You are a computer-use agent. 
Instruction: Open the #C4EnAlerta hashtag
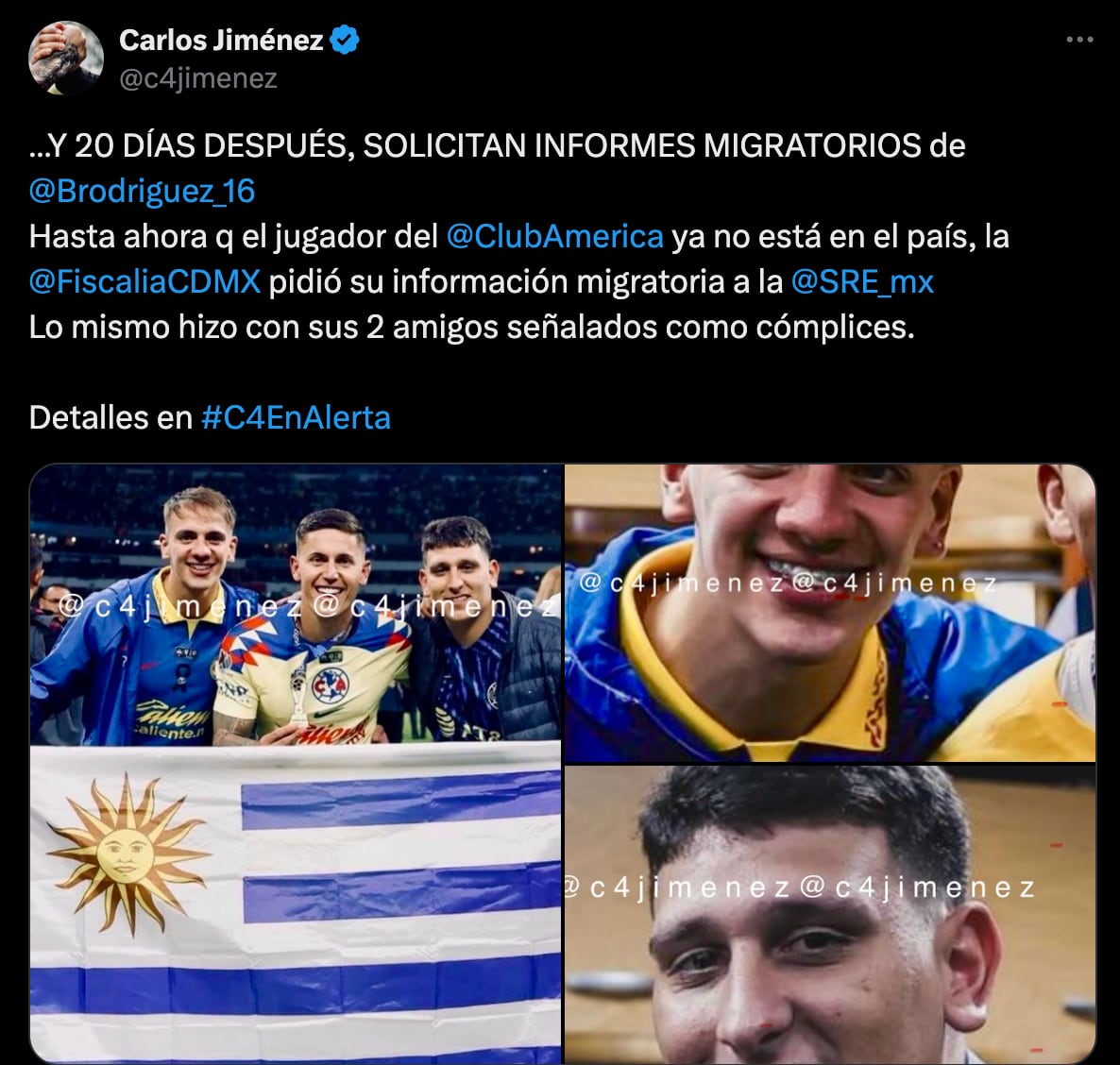click(x=296, y=417)
